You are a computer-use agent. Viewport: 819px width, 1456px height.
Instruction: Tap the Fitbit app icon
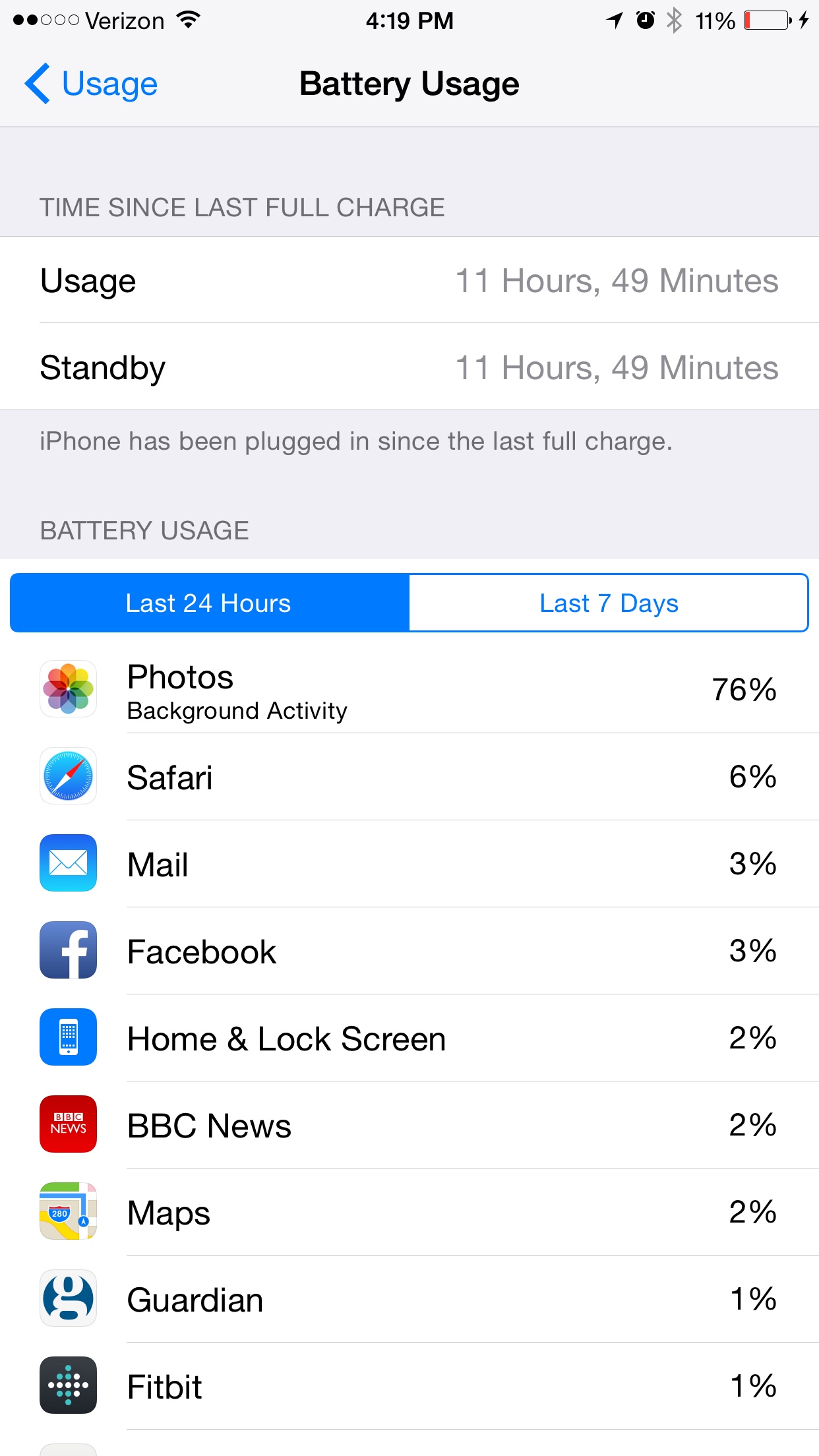coord(68,1386)
